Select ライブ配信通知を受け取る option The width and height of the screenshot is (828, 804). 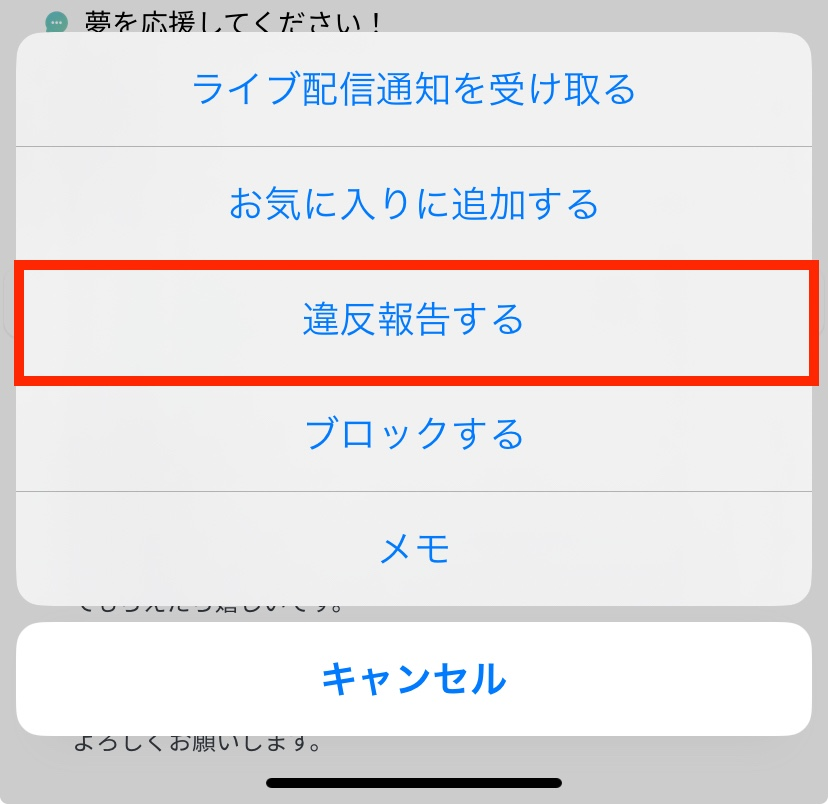click(414, 90)
